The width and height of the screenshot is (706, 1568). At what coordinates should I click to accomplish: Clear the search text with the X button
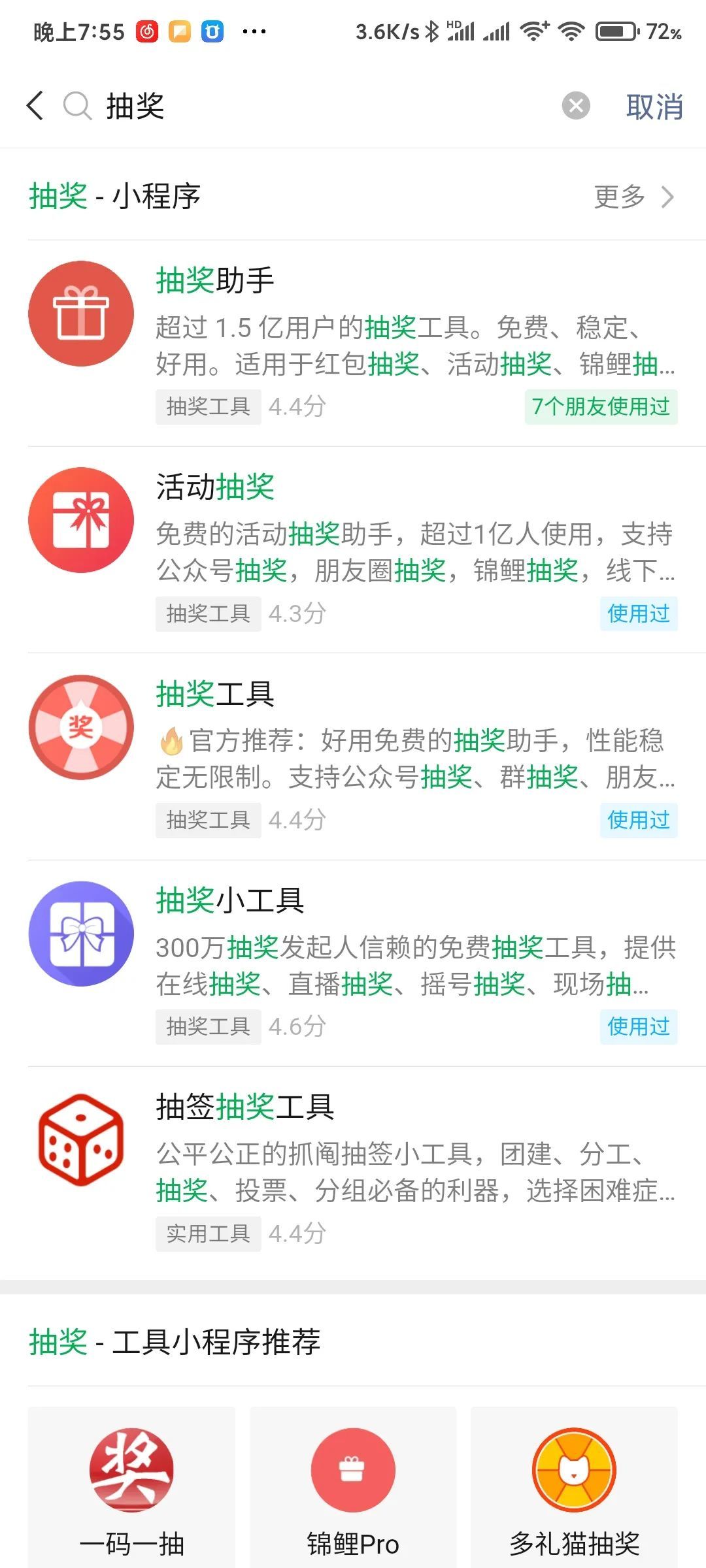pyautogui.click(x=574, y=106)
